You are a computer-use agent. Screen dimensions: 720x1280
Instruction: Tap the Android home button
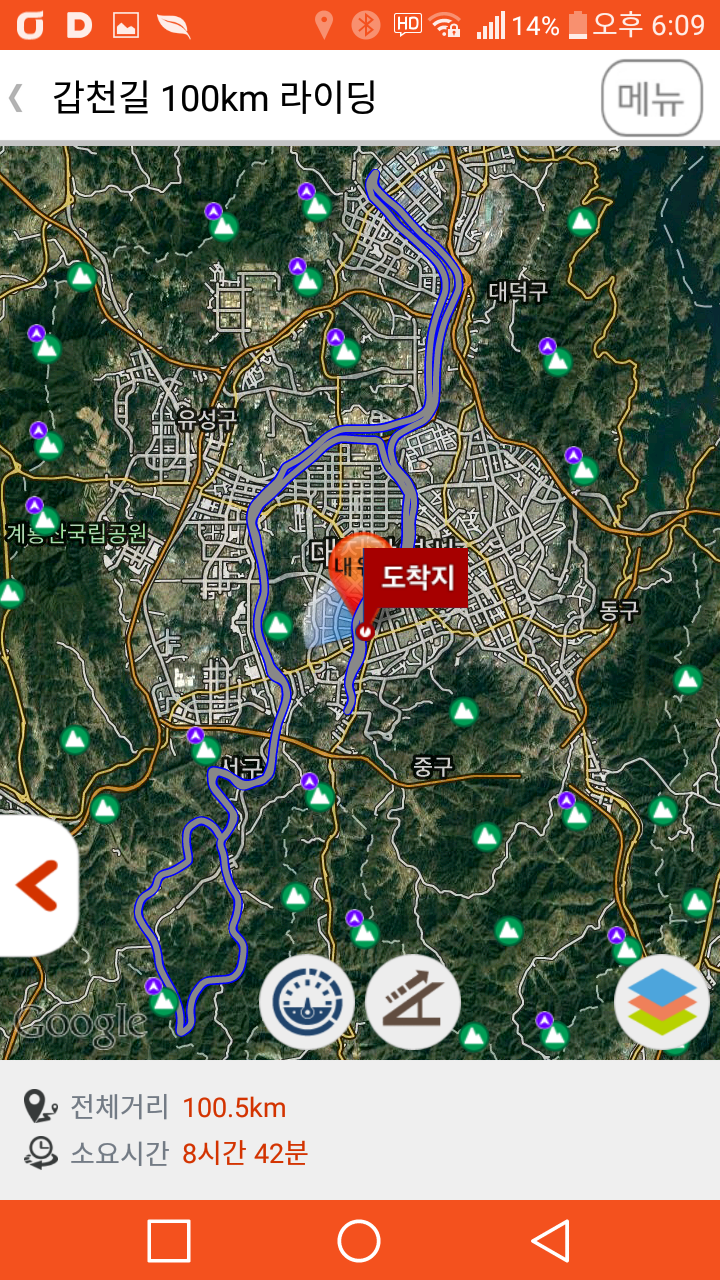359,1241
